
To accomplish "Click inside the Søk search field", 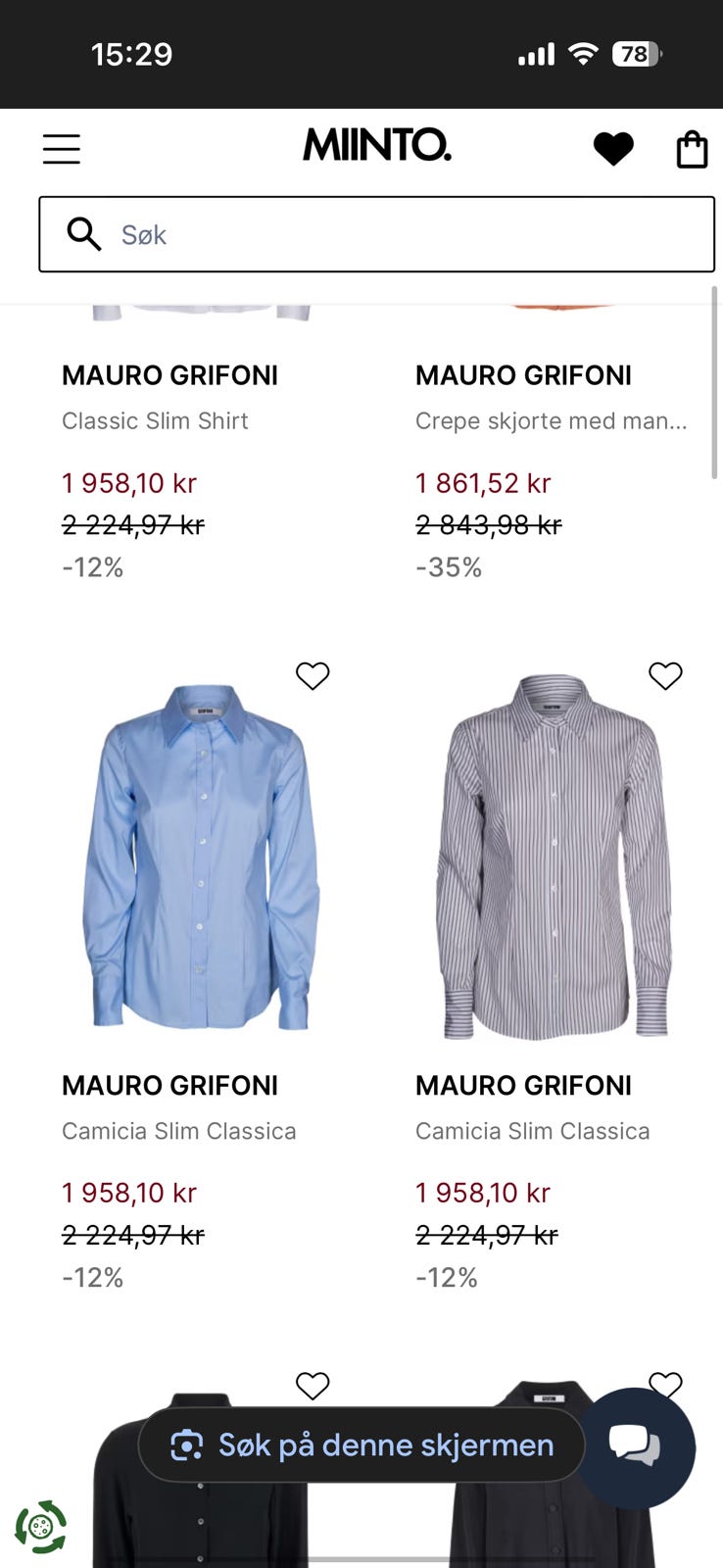I will click(294, 234).
